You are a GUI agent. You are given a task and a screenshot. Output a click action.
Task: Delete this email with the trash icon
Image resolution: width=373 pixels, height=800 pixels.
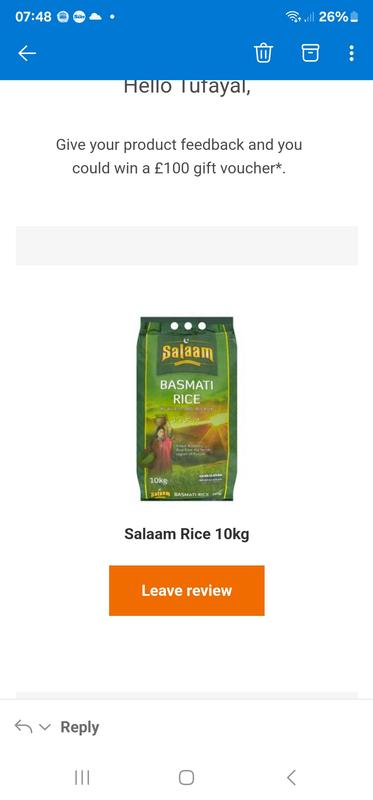pos(263,53)
